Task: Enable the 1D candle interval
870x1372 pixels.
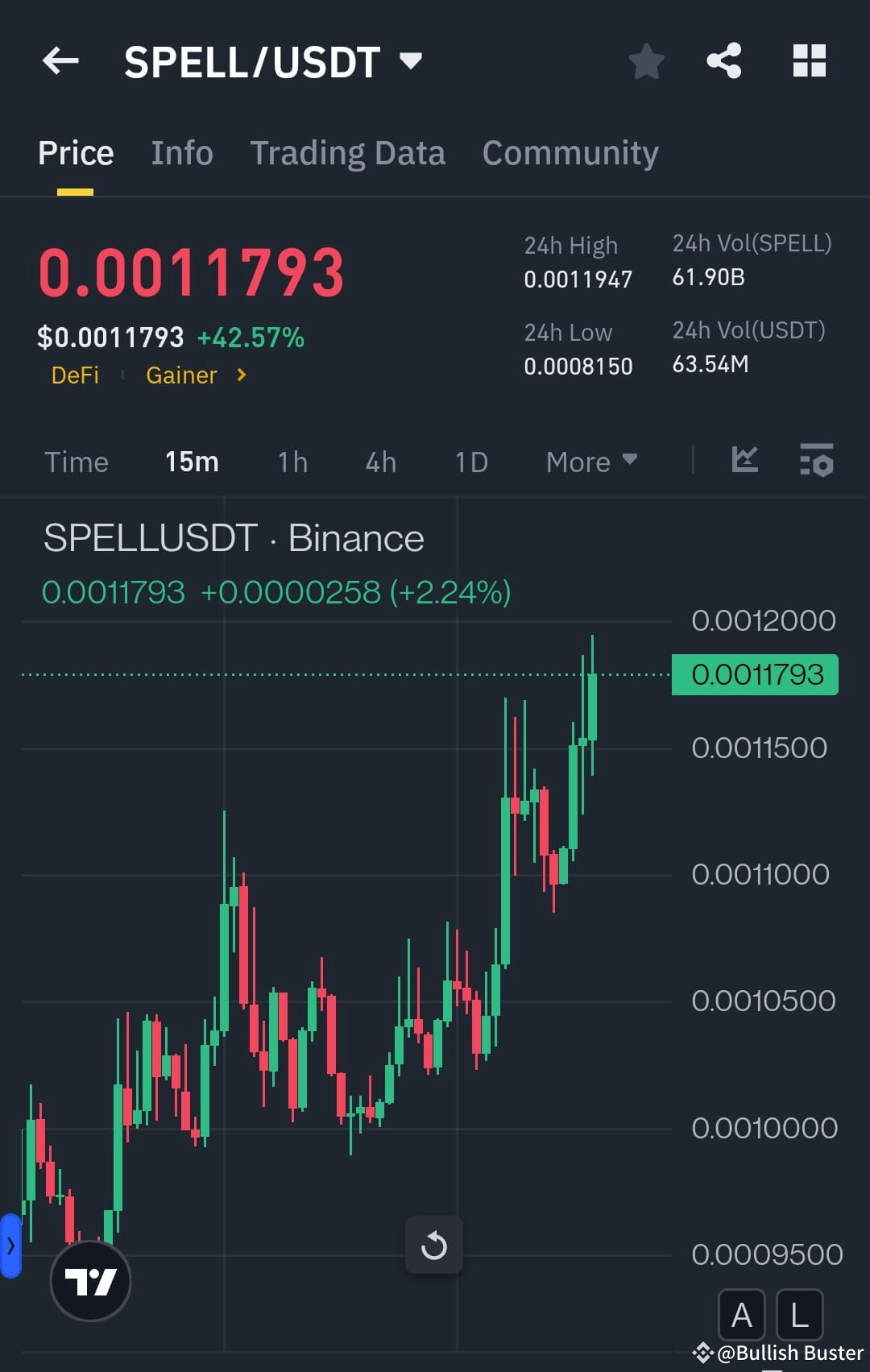Action: (x=470, y=461)
